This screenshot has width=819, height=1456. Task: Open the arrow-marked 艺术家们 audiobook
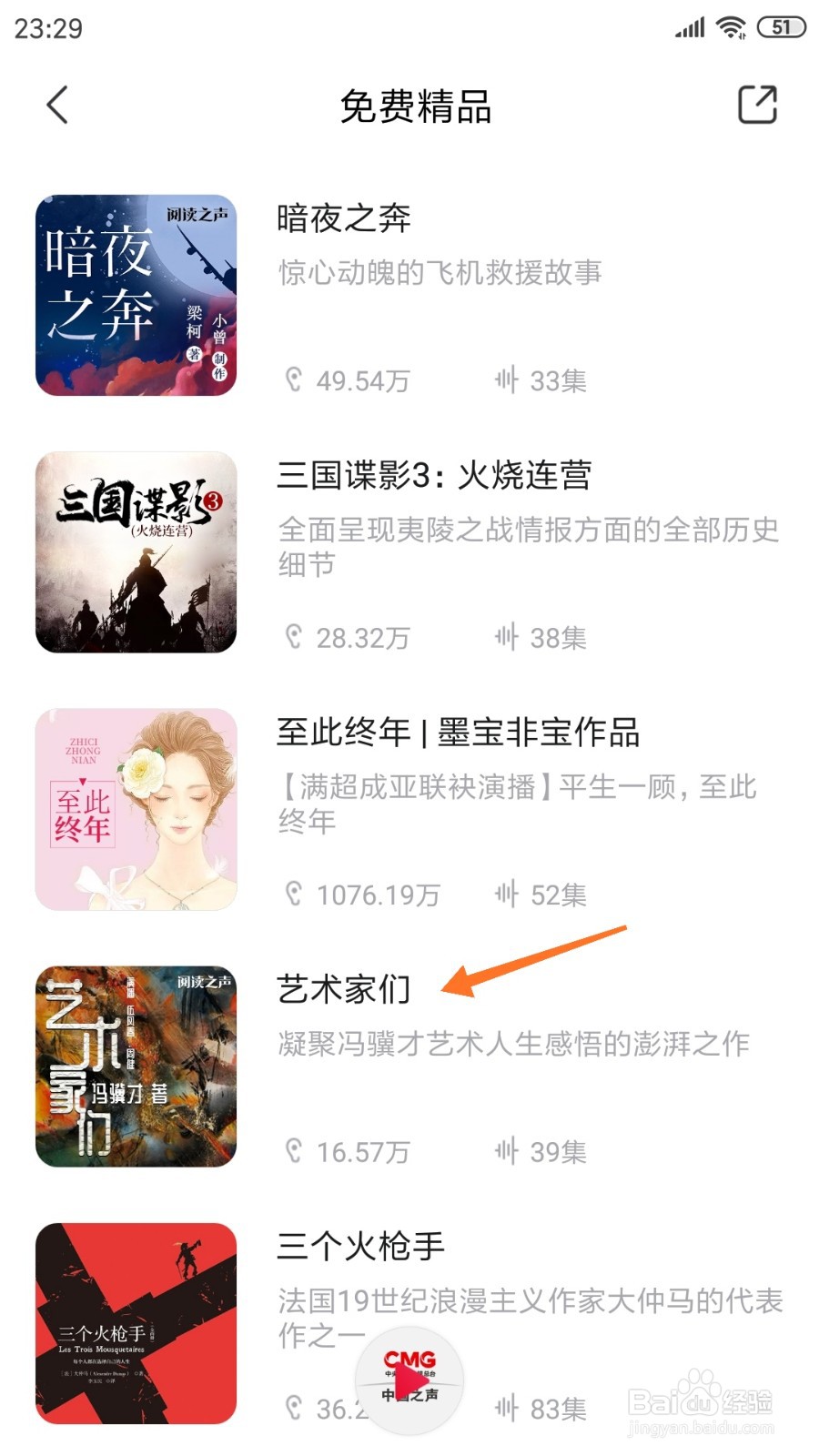[343, 987]
